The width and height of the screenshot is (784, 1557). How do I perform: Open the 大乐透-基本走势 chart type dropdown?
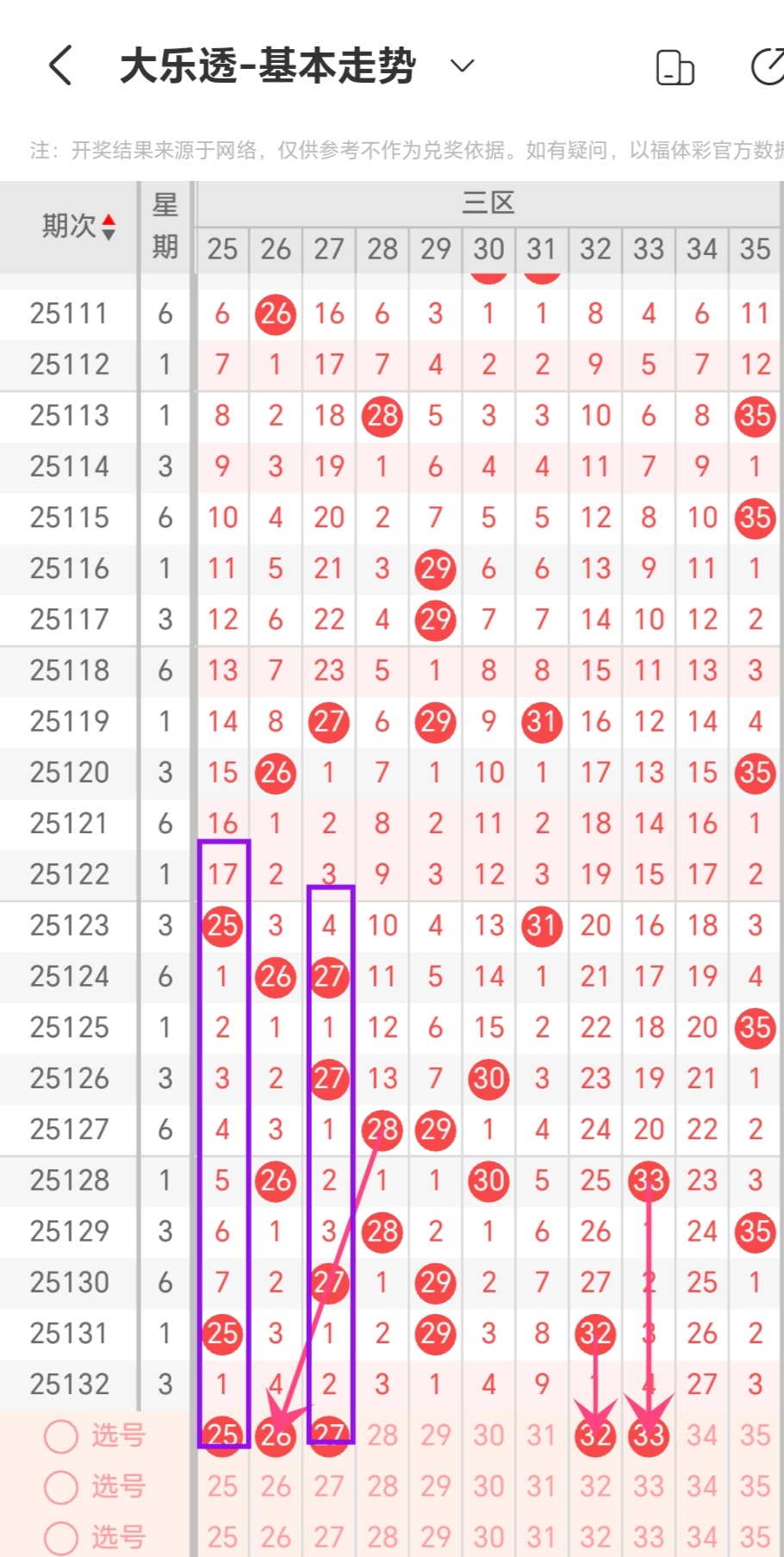[463, 66]
